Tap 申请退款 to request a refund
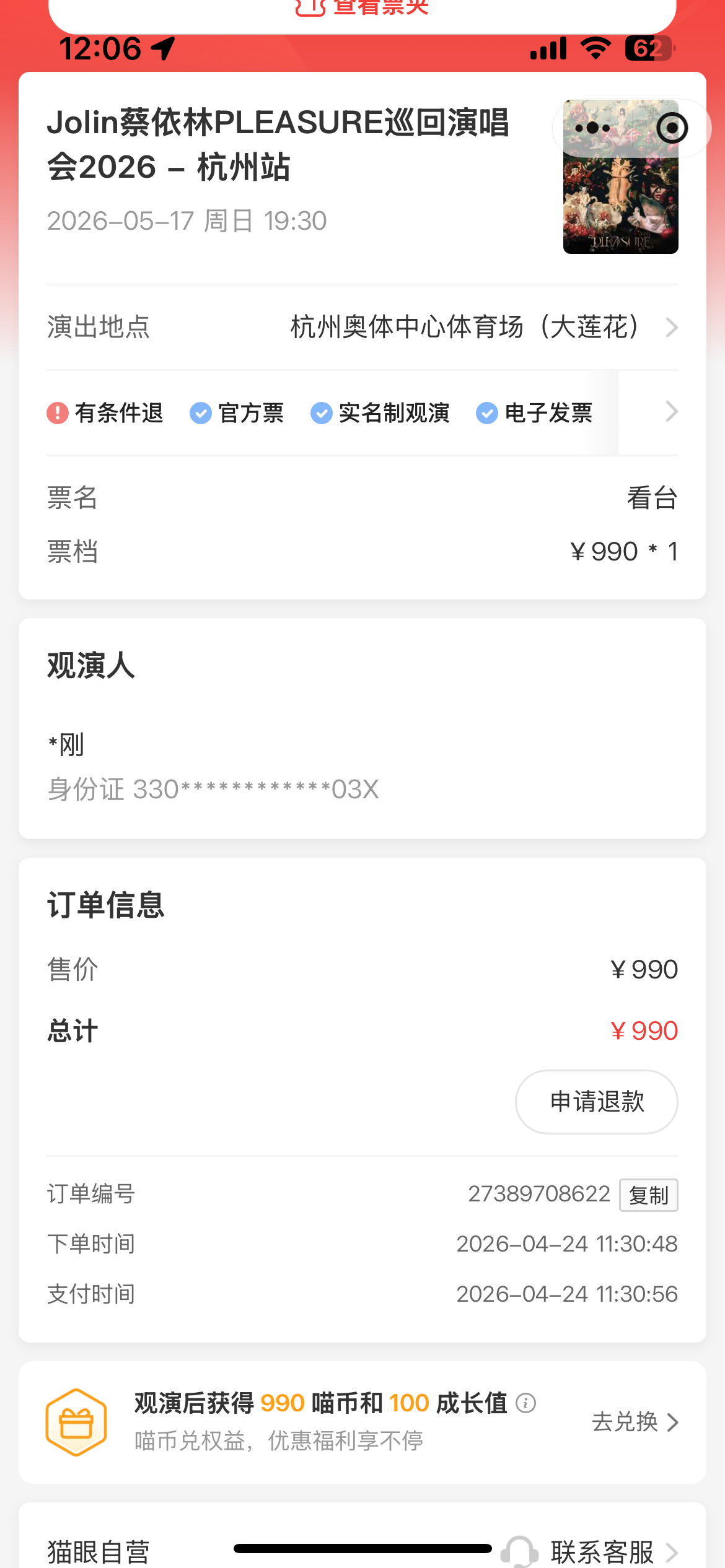The width and height of the screenshot is (725, 1568). pos(596,1102)
